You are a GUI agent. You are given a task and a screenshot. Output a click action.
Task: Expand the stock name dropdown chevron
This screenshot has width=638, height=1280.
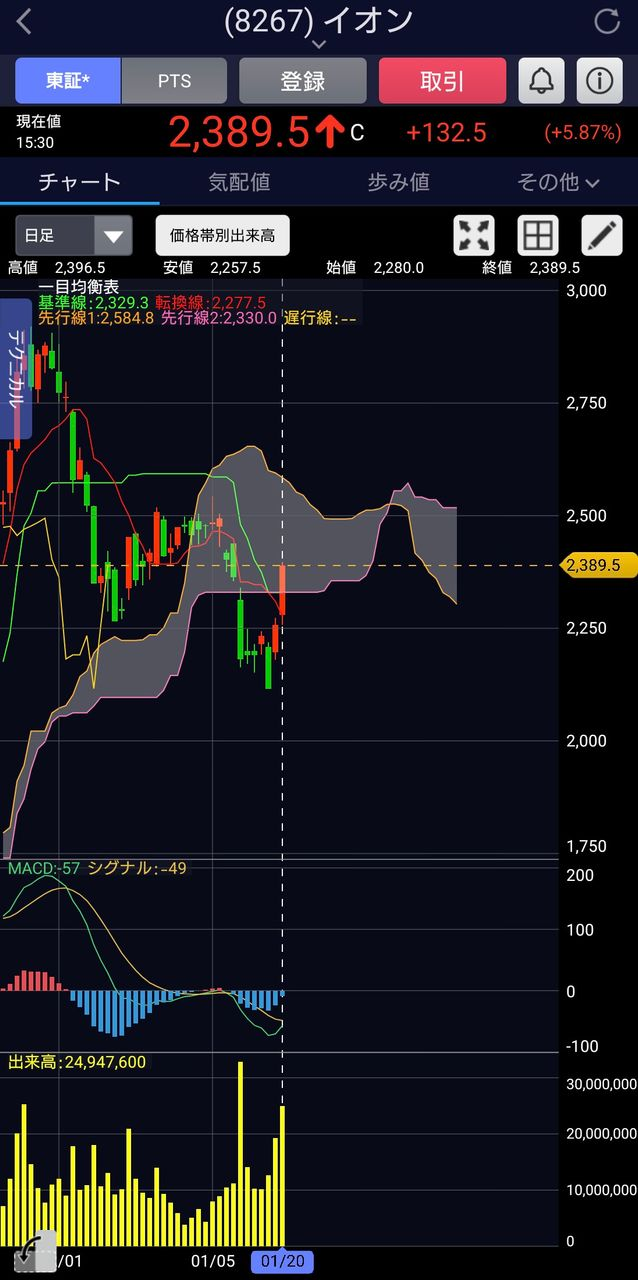[x=319, y=45]
